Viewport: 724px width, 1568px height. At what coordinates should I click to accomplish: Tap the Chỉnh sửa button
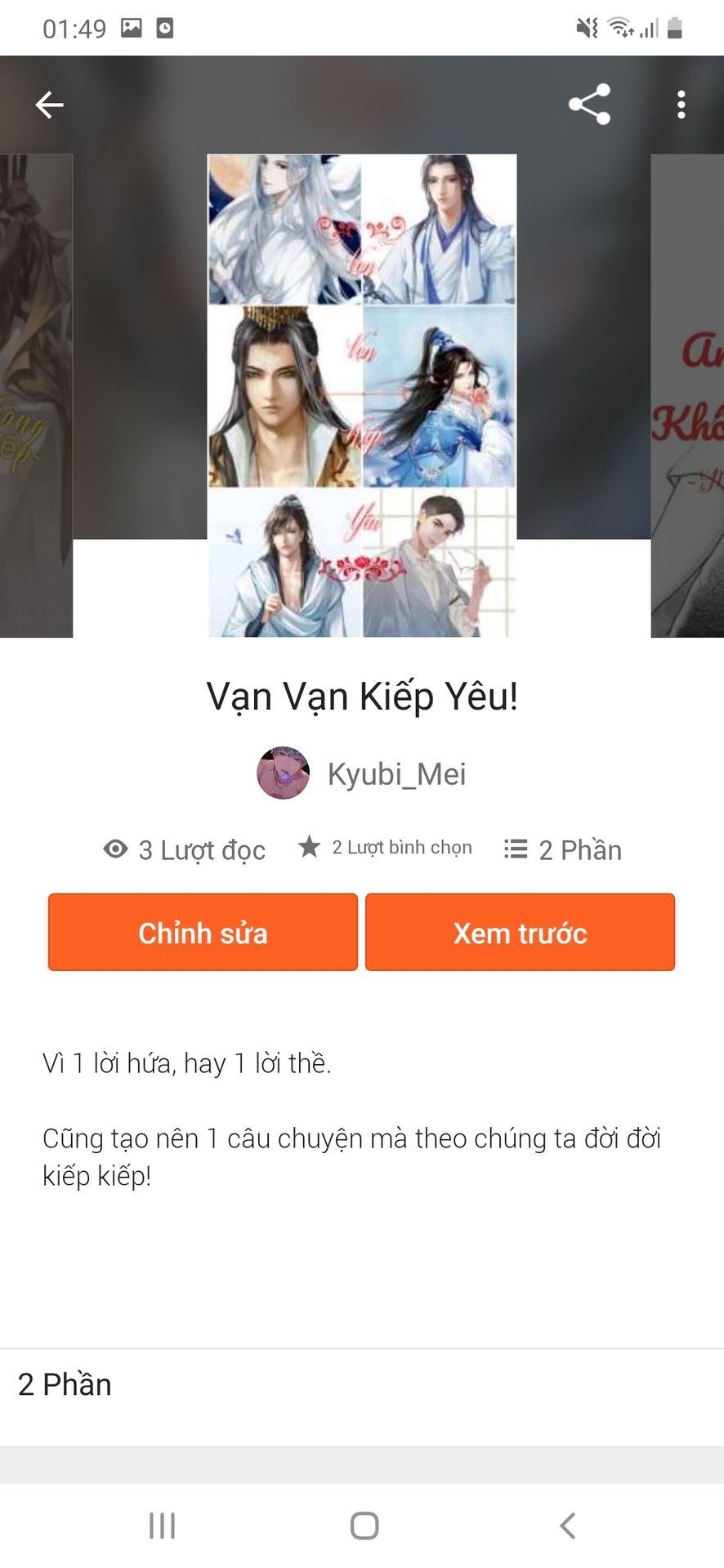[203, 932]
